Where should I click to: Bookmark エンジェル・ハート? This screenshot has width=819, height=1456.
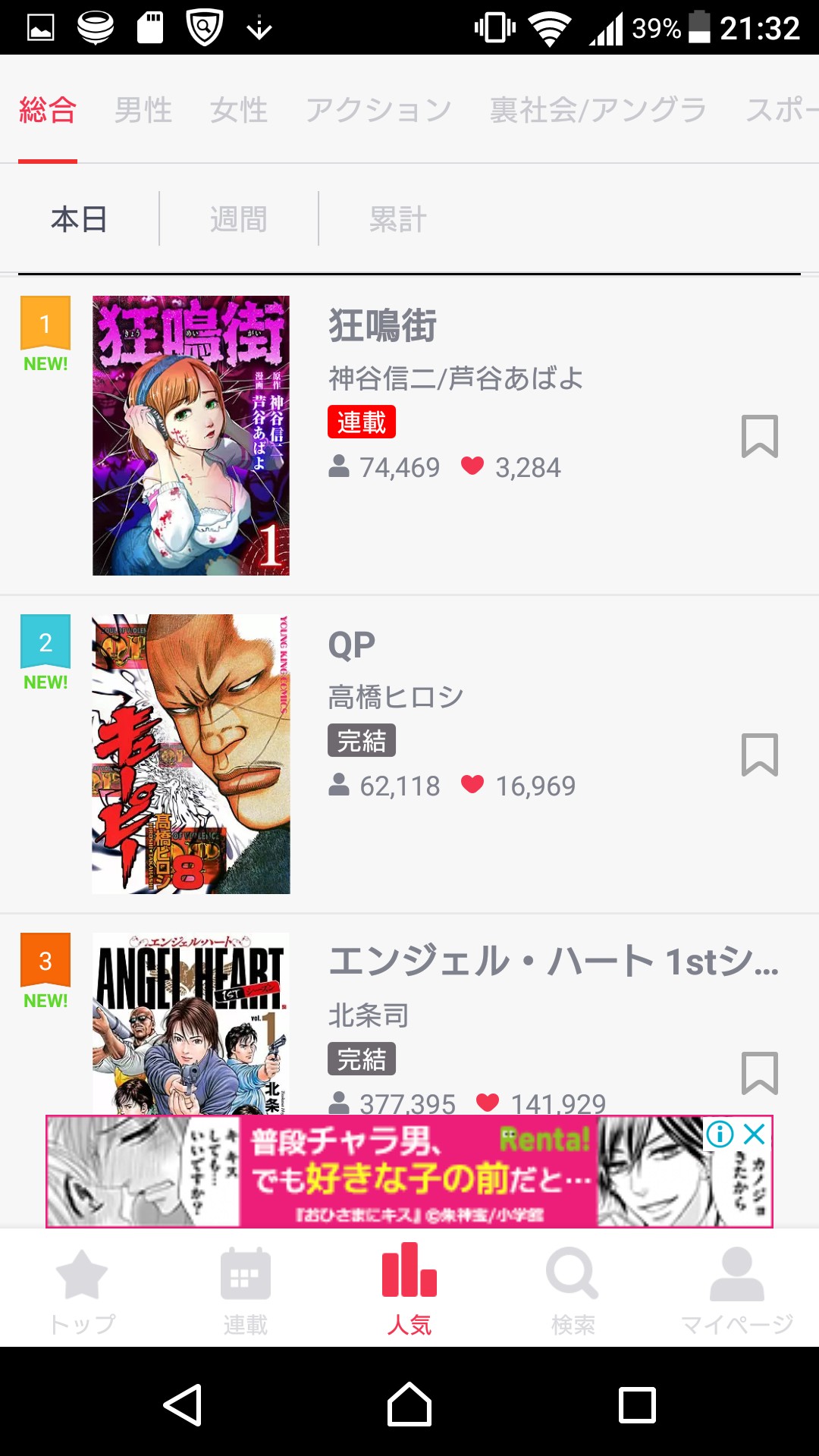tap(760, 1073)
